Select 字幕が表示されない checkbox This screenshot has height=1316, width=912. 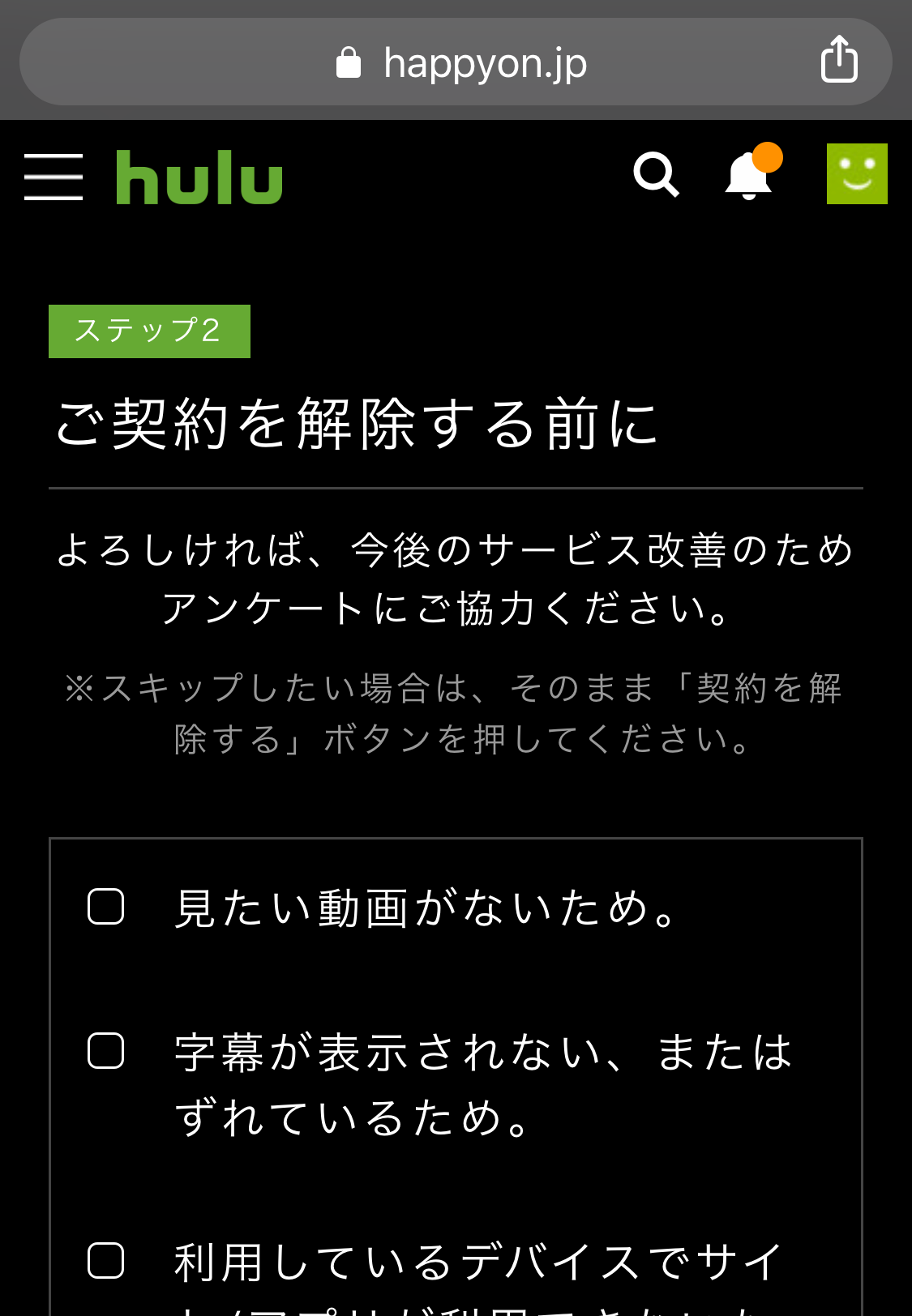(106, 1051)
